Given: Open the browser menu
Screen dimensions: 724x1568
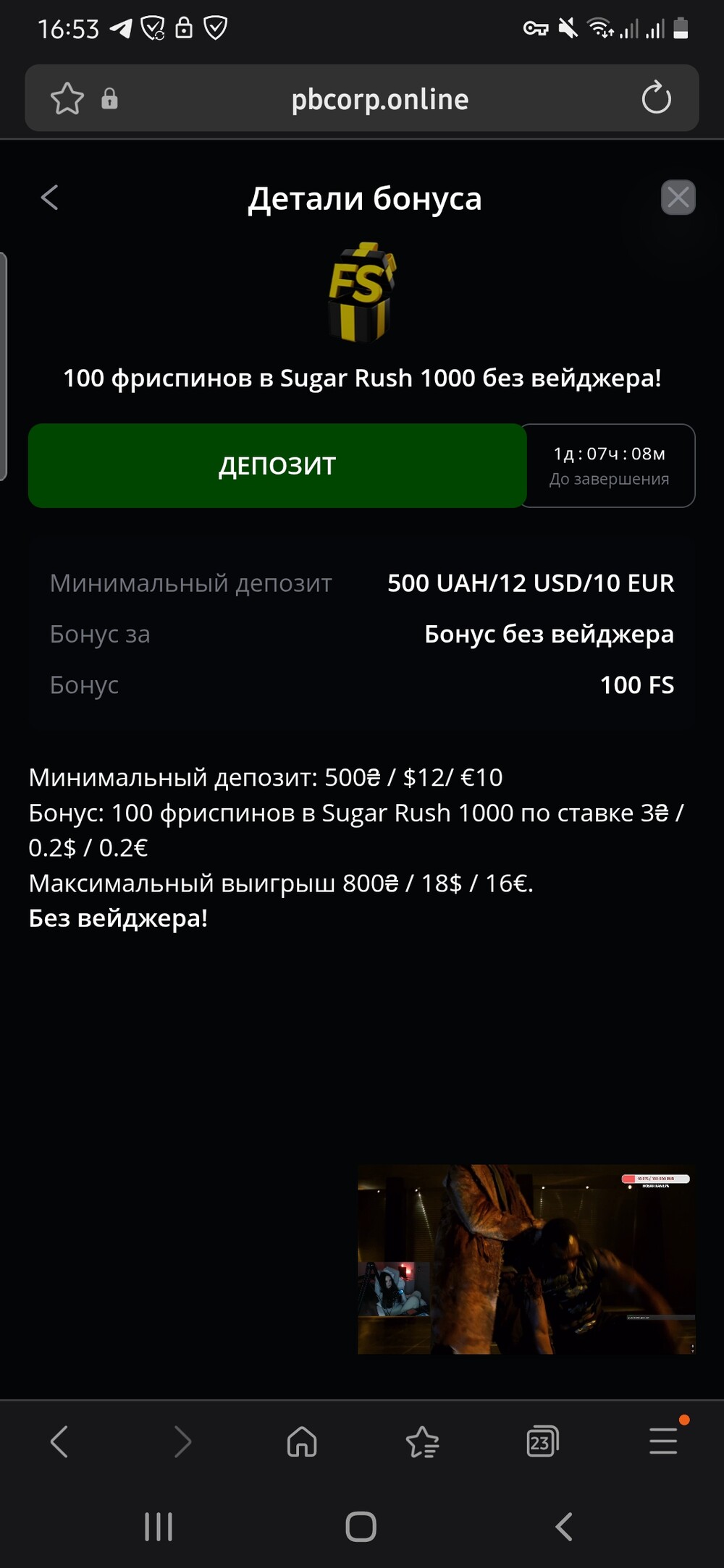Looking at the screenshot, I should click(x=663, y=1441).
